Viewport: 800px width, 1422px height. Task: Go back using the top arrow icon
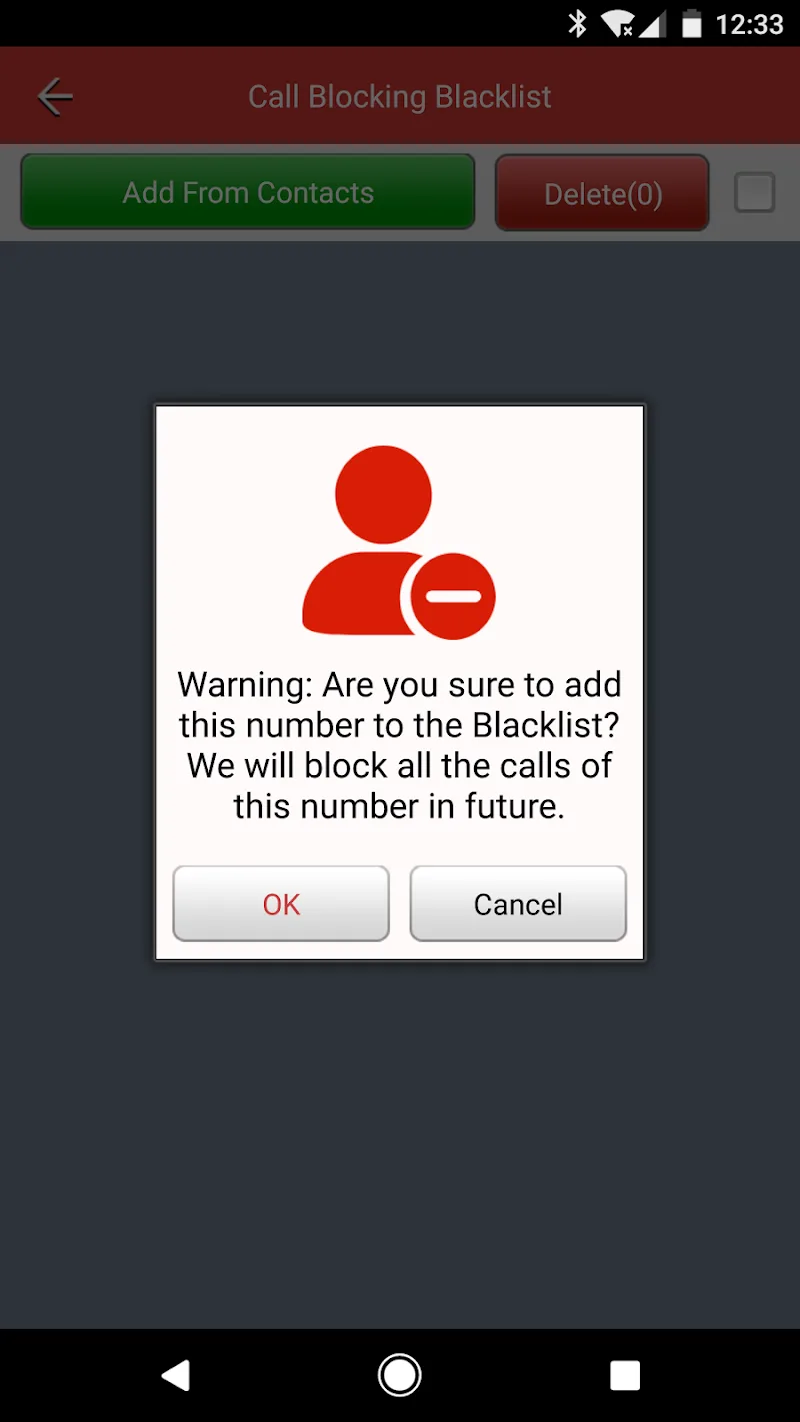coord(55,97)
